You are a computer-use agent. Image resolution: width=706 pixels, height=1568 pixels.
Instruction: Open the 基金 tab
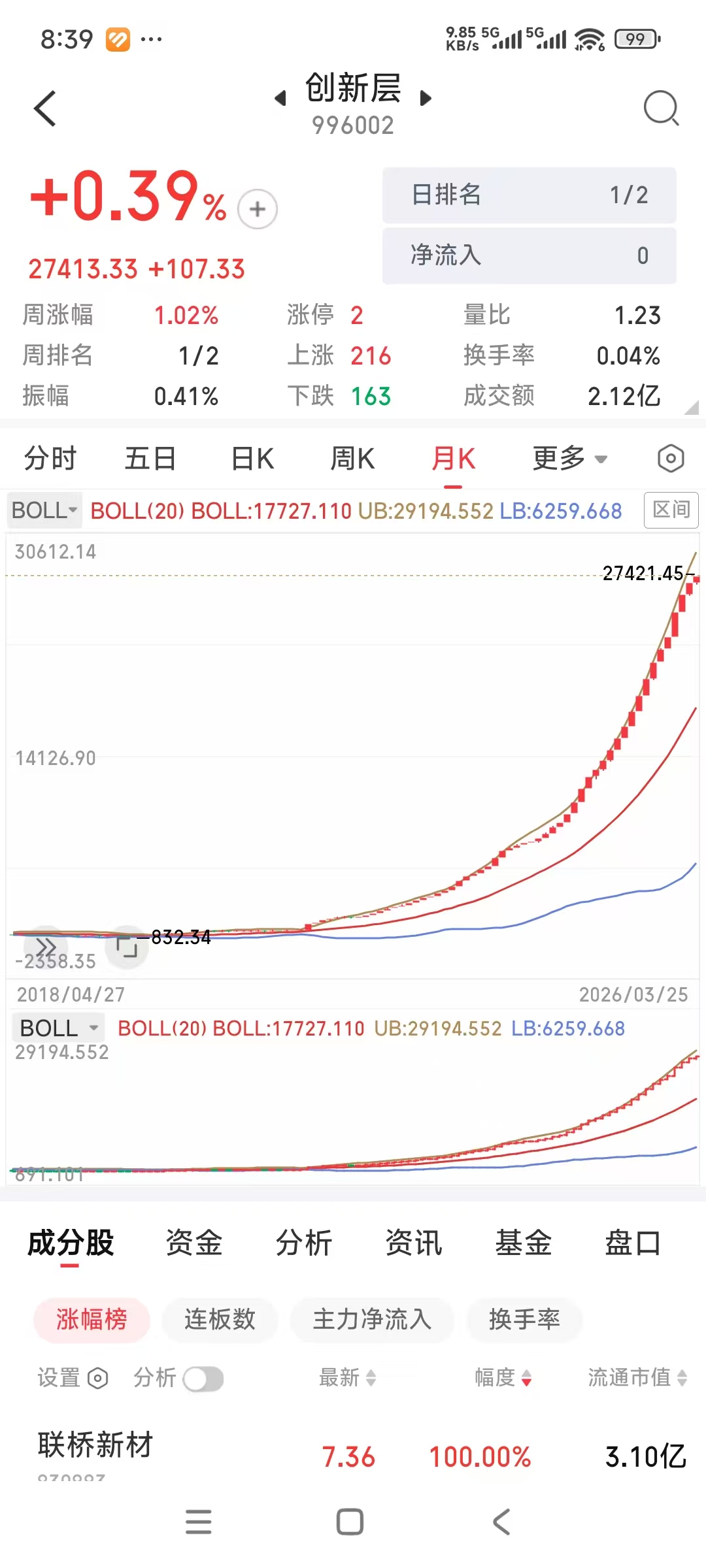click(523, 1243)
